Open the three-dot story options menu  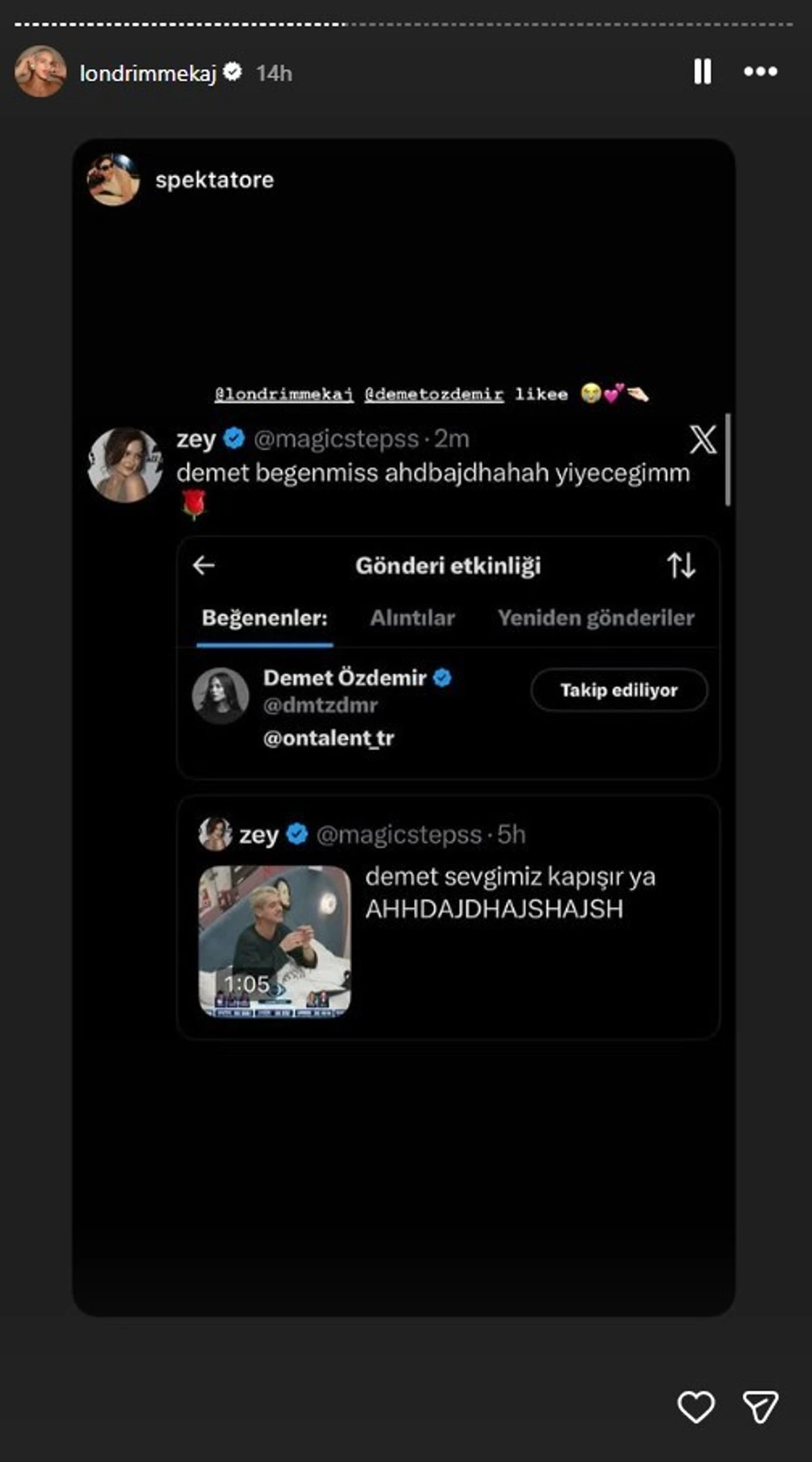[761, 71]
